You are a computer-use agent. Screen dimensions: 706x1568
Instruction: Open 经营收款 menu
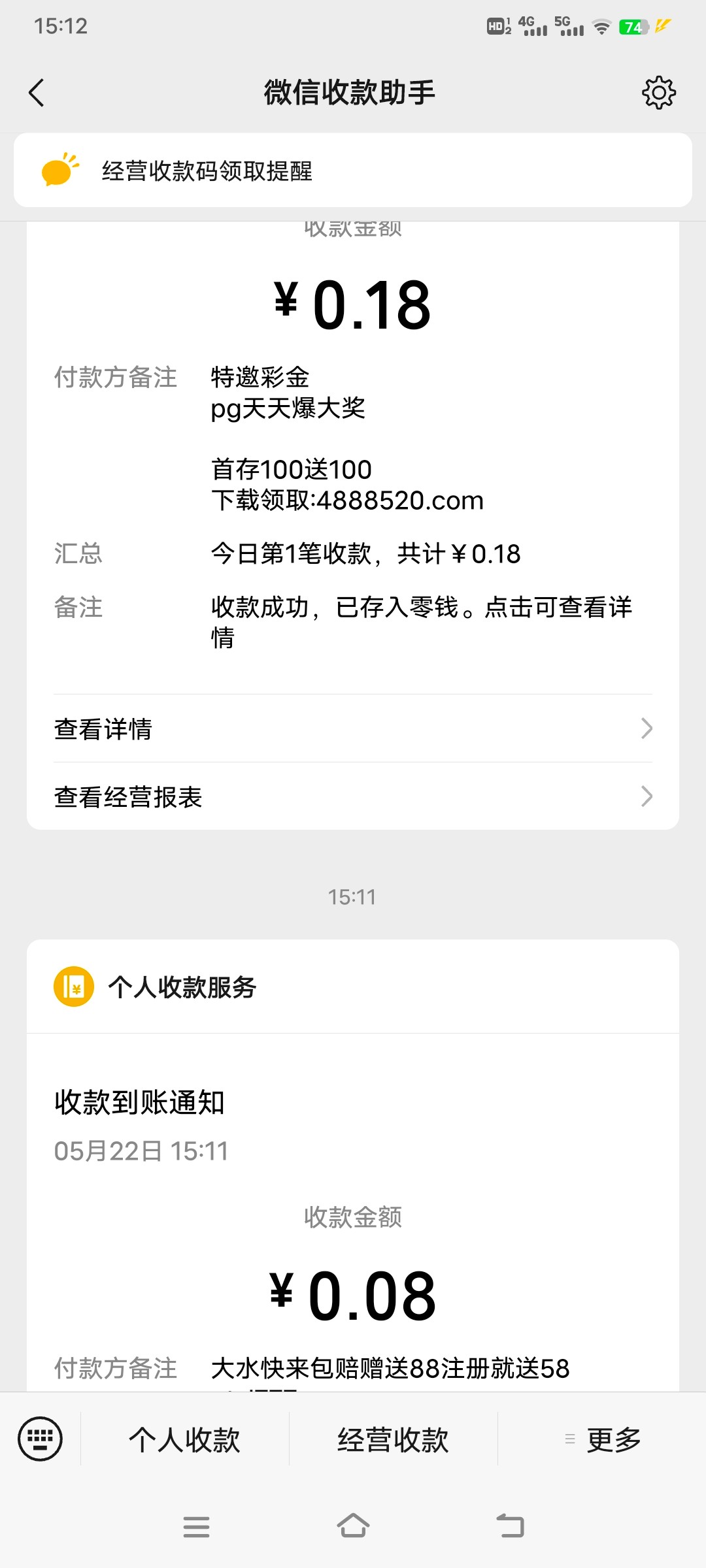point(393,1439)
